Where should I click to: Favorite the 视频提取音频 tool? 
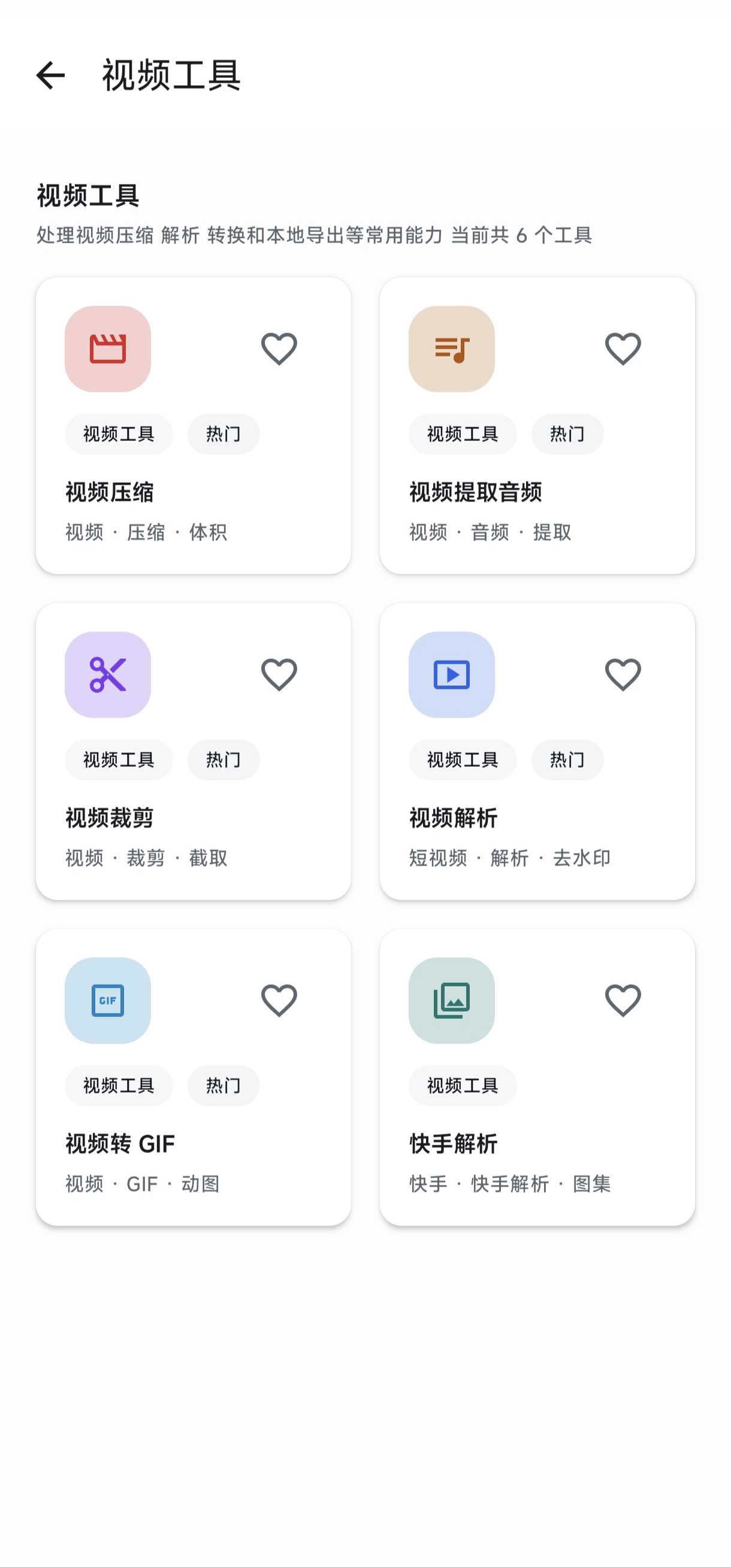point(623,349)
